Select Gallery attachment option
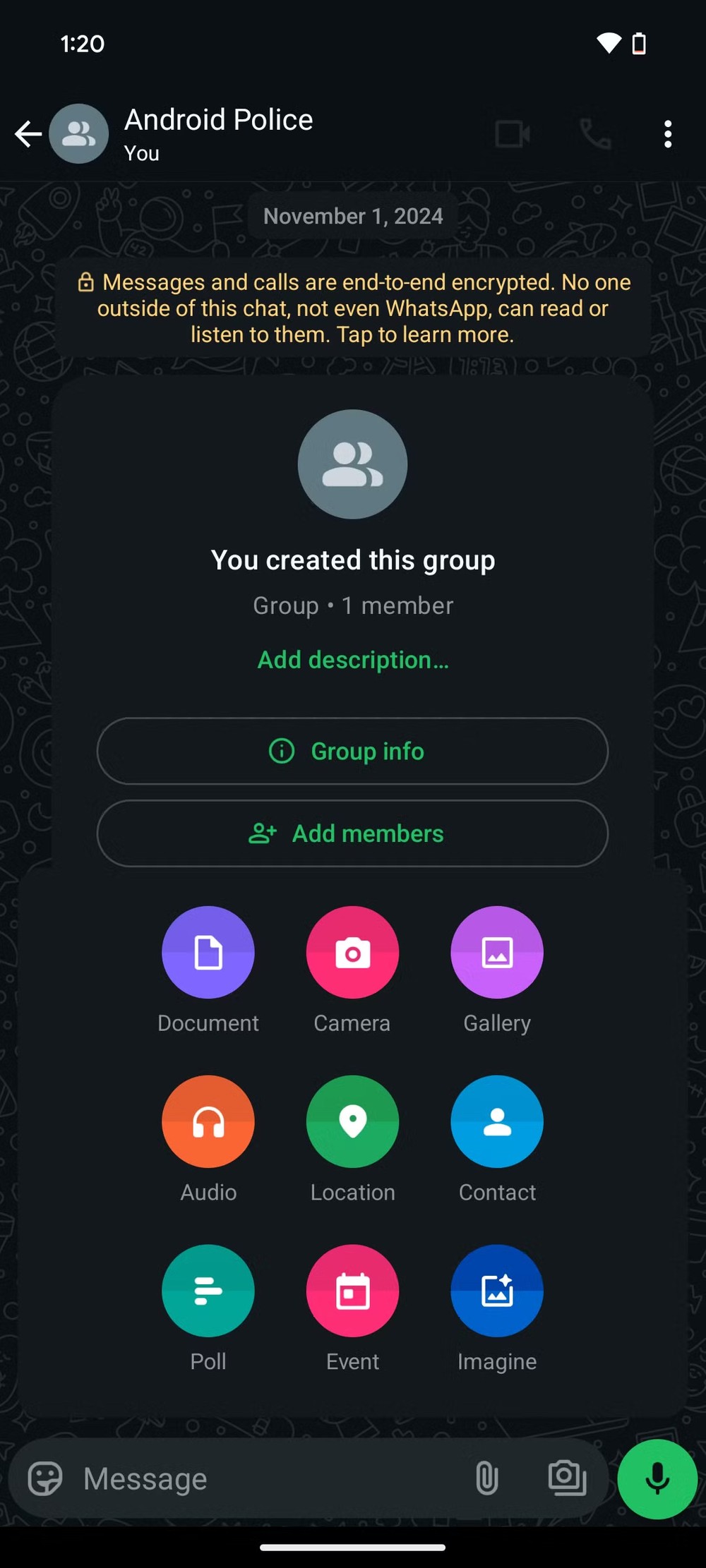Viewport: 706px width, 1568px height. coord(497,953)
